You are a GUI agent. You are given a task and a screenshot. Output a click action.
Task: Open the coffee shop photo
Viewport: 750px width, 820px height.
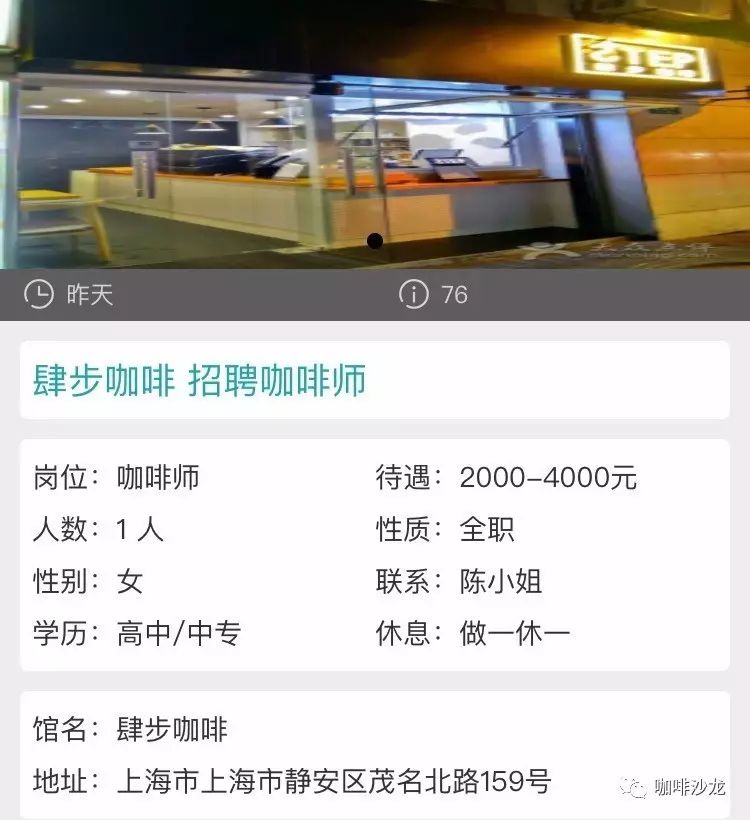pyautogui.click(x=374, y=133)
